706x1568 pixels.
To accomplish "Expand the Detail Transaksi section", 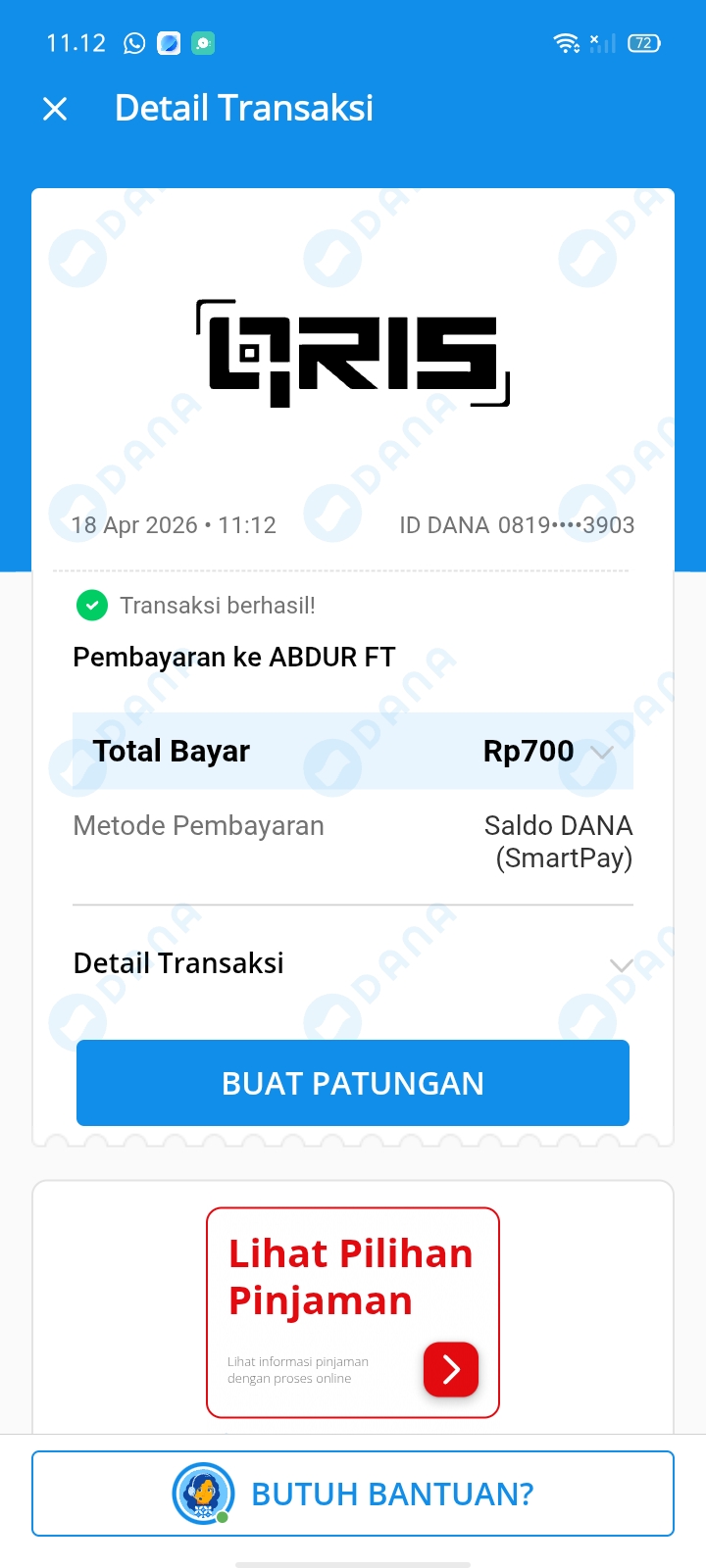I will click(x=620, y=964).
